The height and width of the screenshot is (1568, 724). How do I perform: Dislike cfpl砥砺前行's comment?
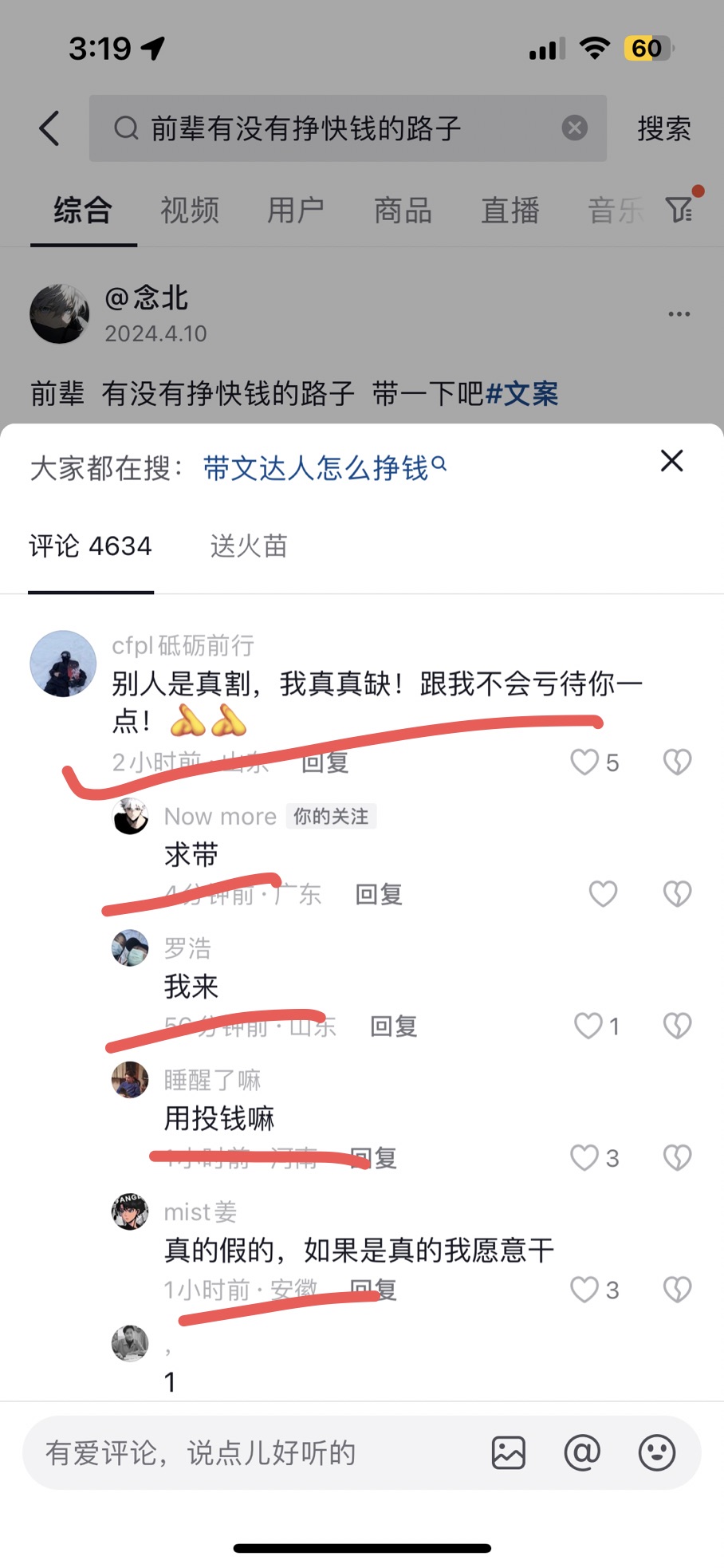tap(677, 762)
